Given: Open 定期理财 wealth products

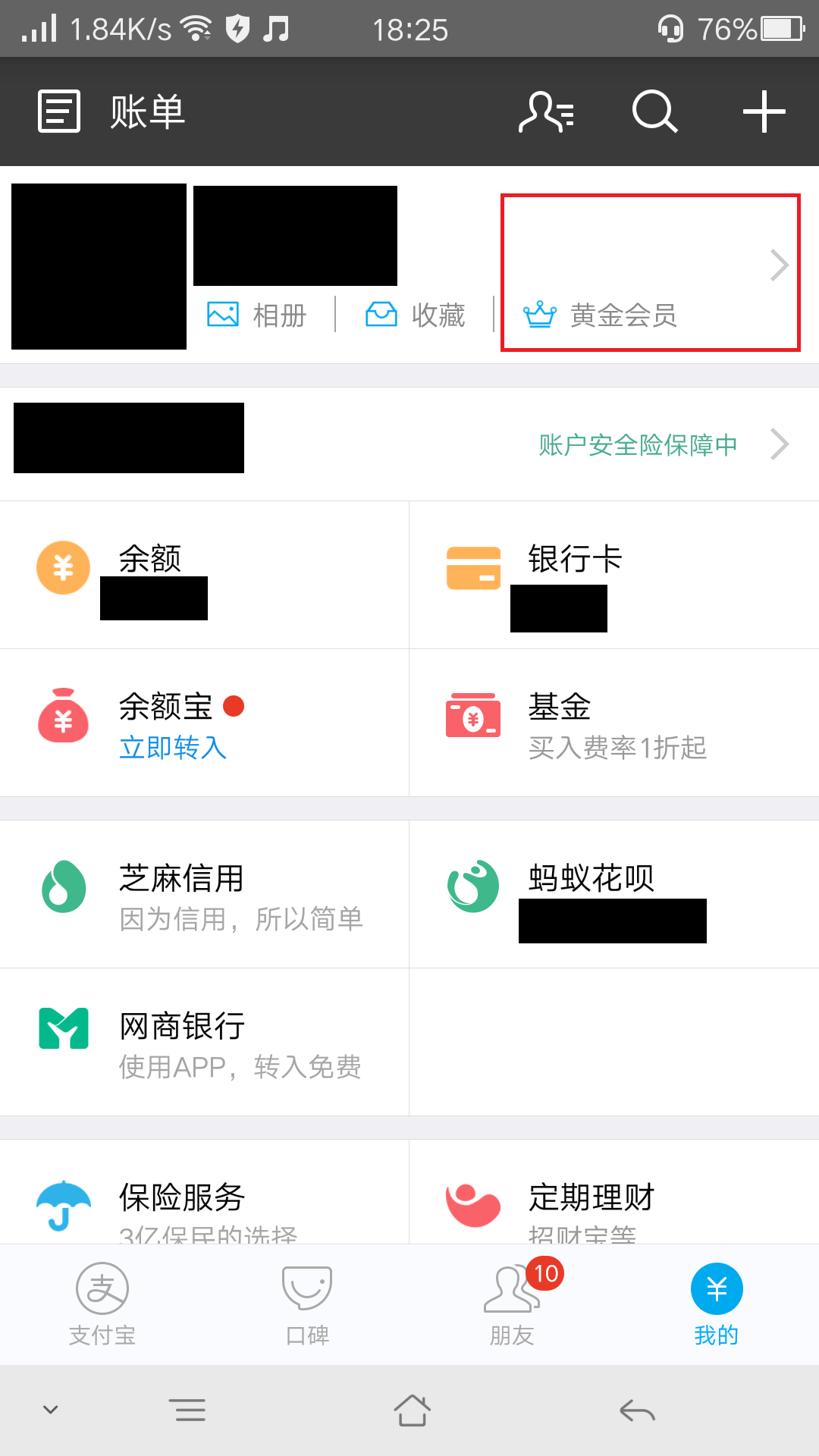Looking at the screenshot, I should (x=614, y=1192).
